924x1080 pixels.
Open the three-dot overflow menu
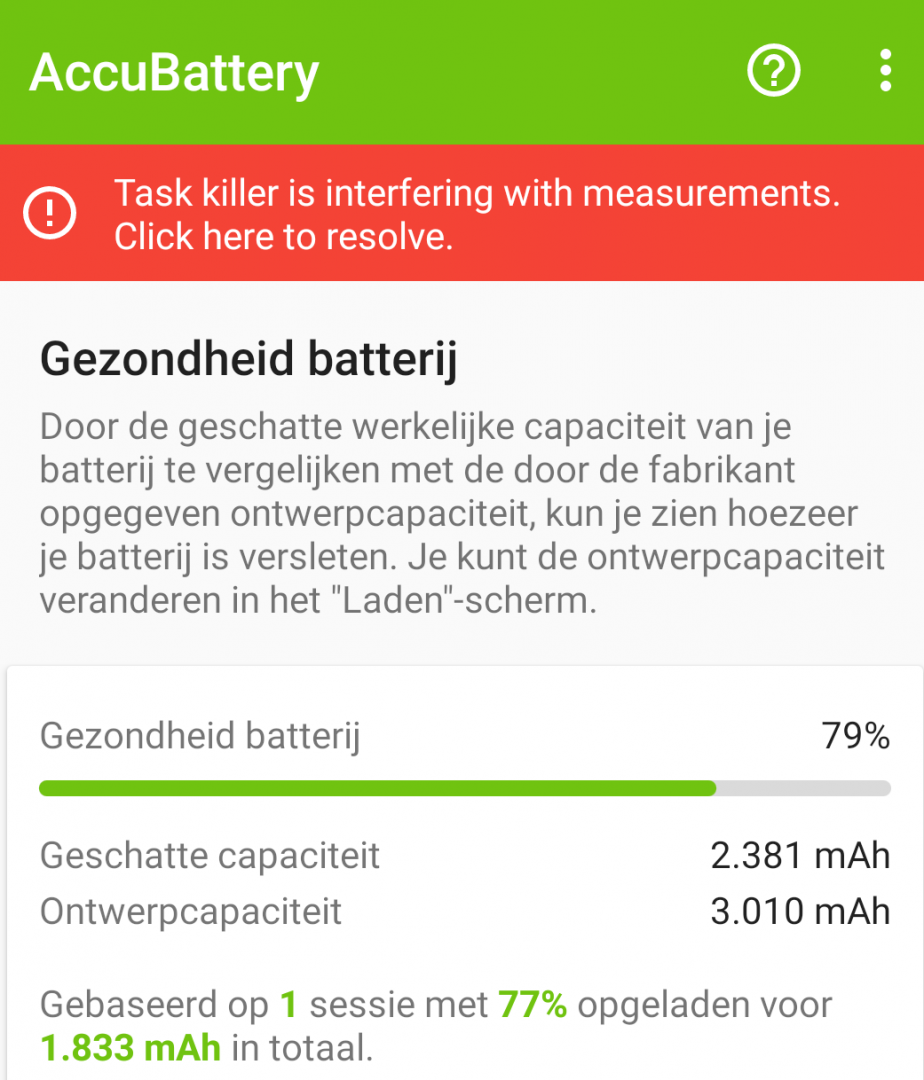tap(885, 72)
